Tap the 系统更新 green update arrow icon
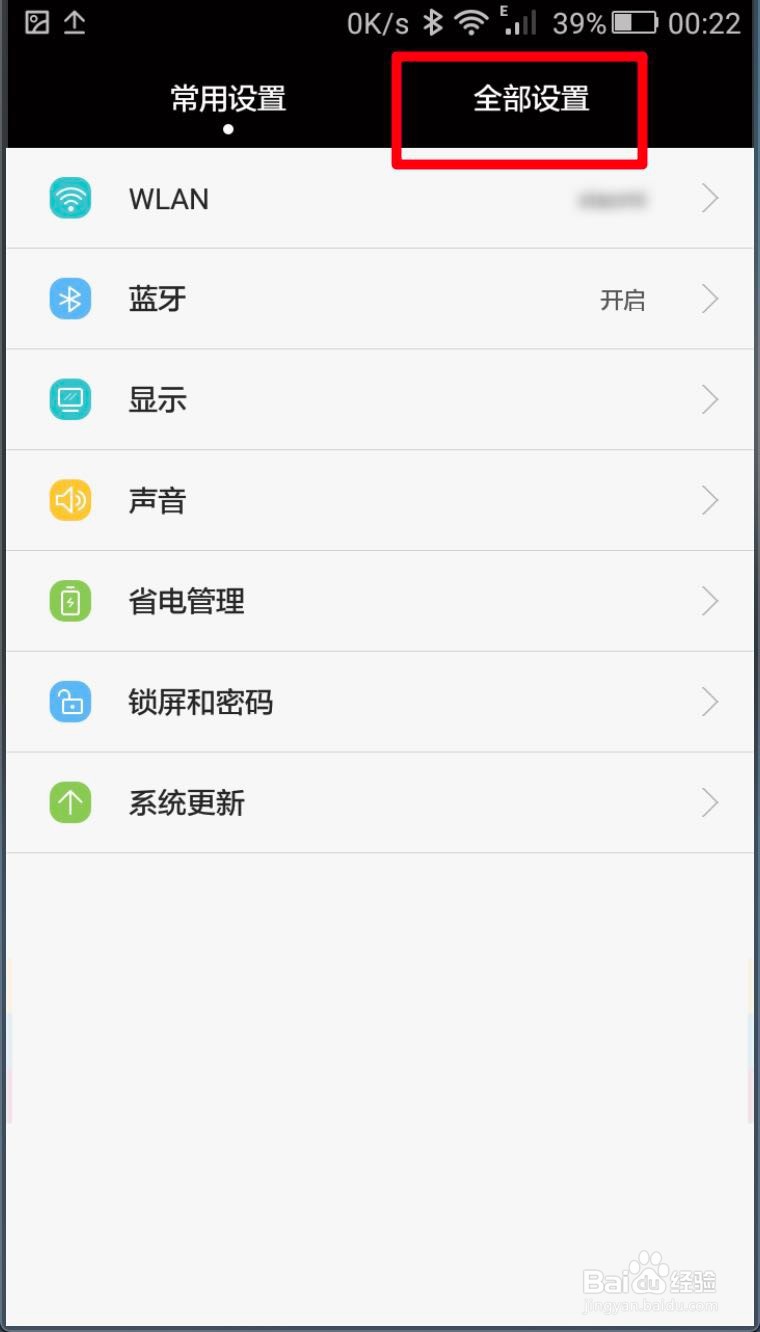 70,803
